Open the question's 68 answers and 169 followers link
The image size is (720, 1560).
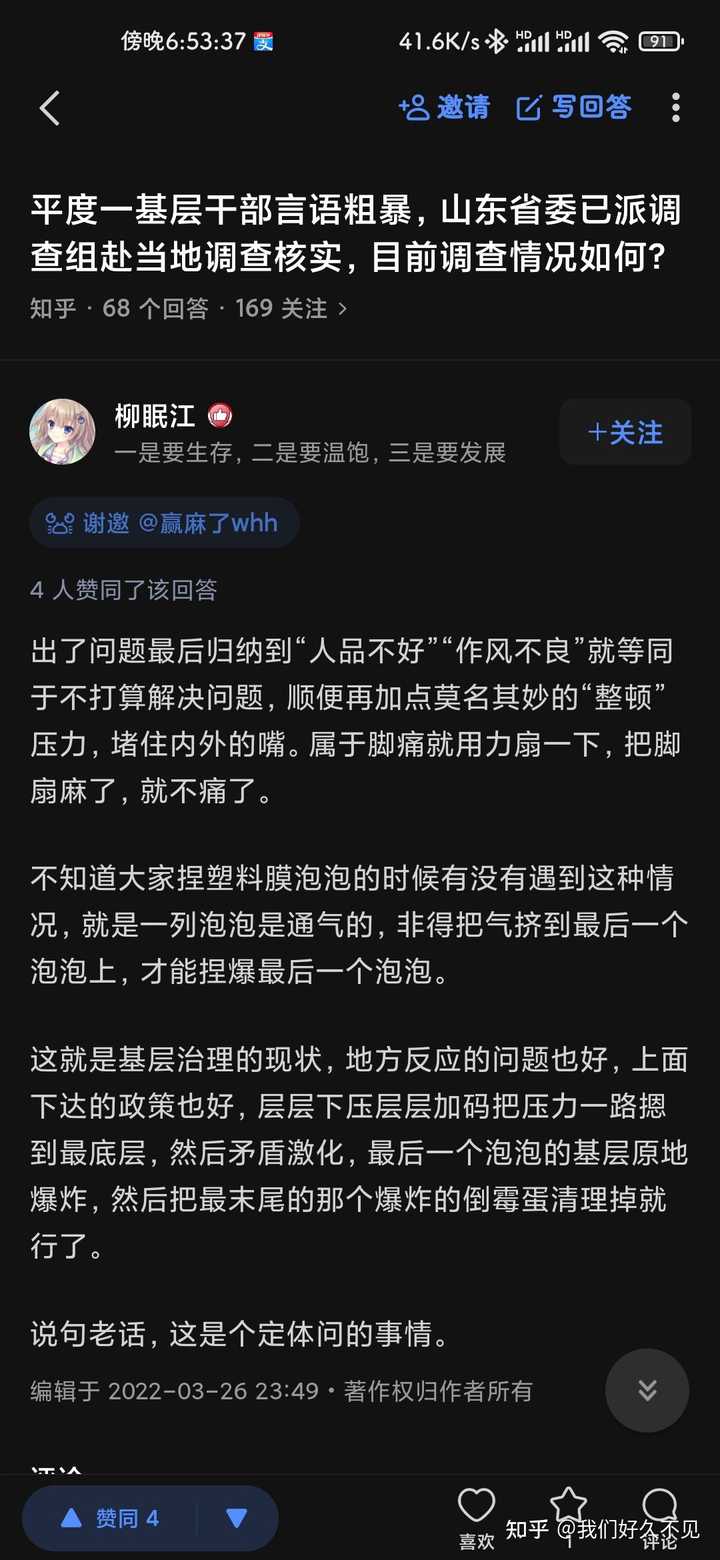tap(188, 308)
